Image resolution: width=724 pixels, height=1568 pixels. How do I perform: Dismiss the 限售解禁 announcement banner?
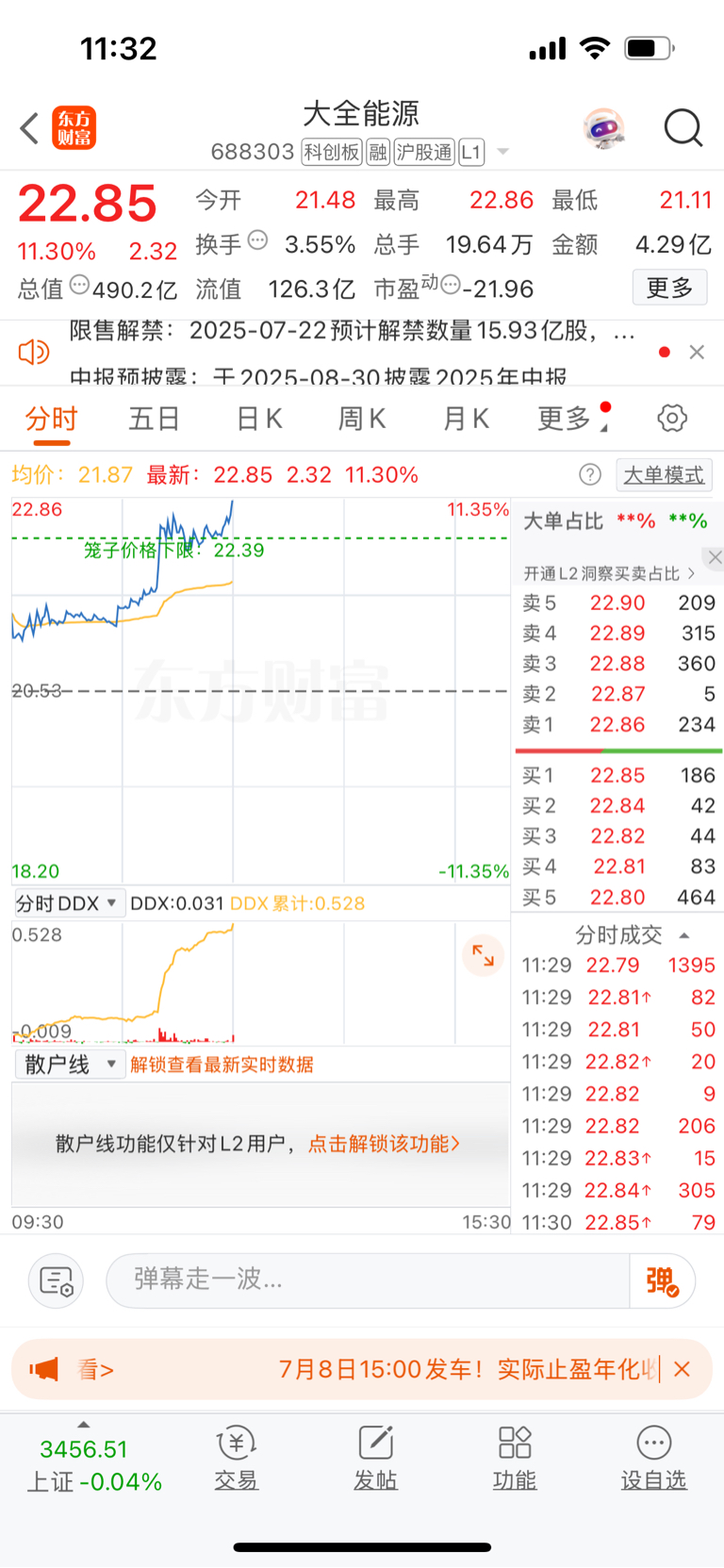click(x=697, y=352)
